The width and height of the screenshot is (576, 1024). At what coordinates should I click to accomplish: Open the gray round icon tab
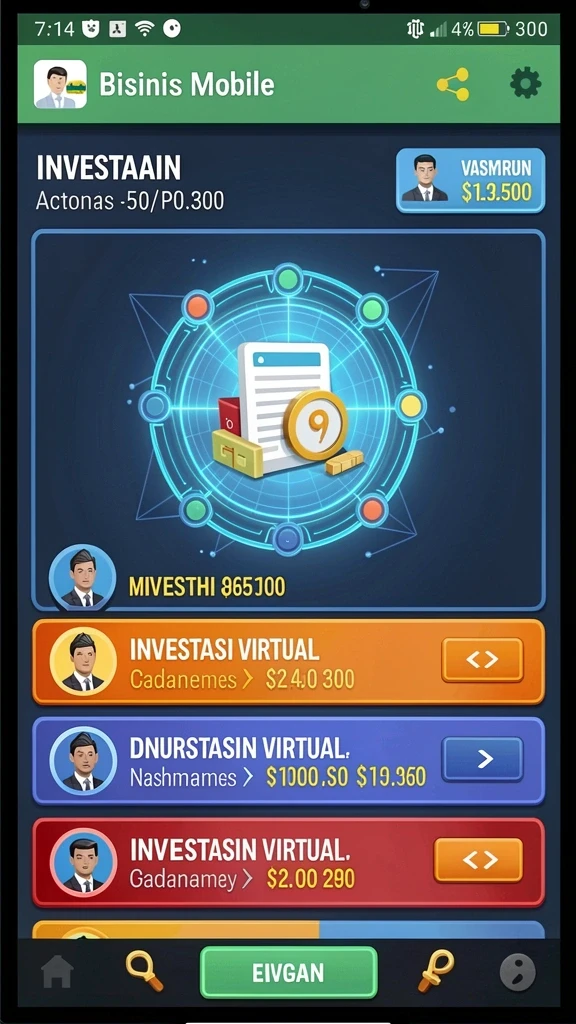tap(517, 972)
